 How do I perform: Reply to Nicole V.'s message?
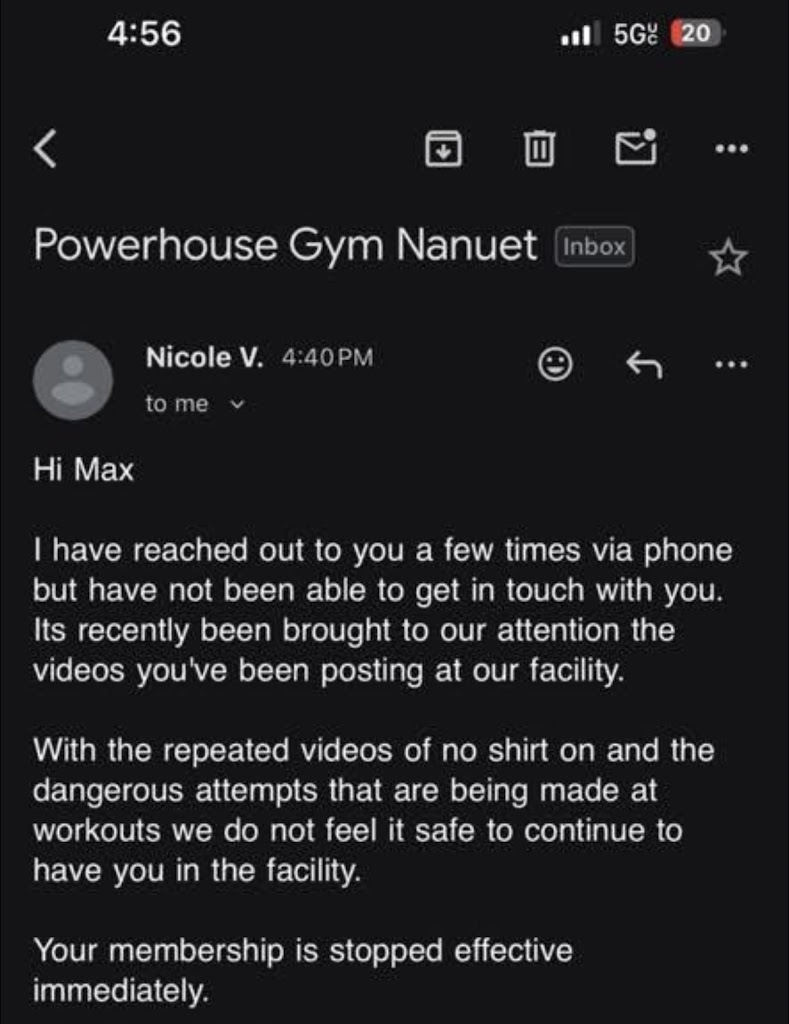(644, 366)
